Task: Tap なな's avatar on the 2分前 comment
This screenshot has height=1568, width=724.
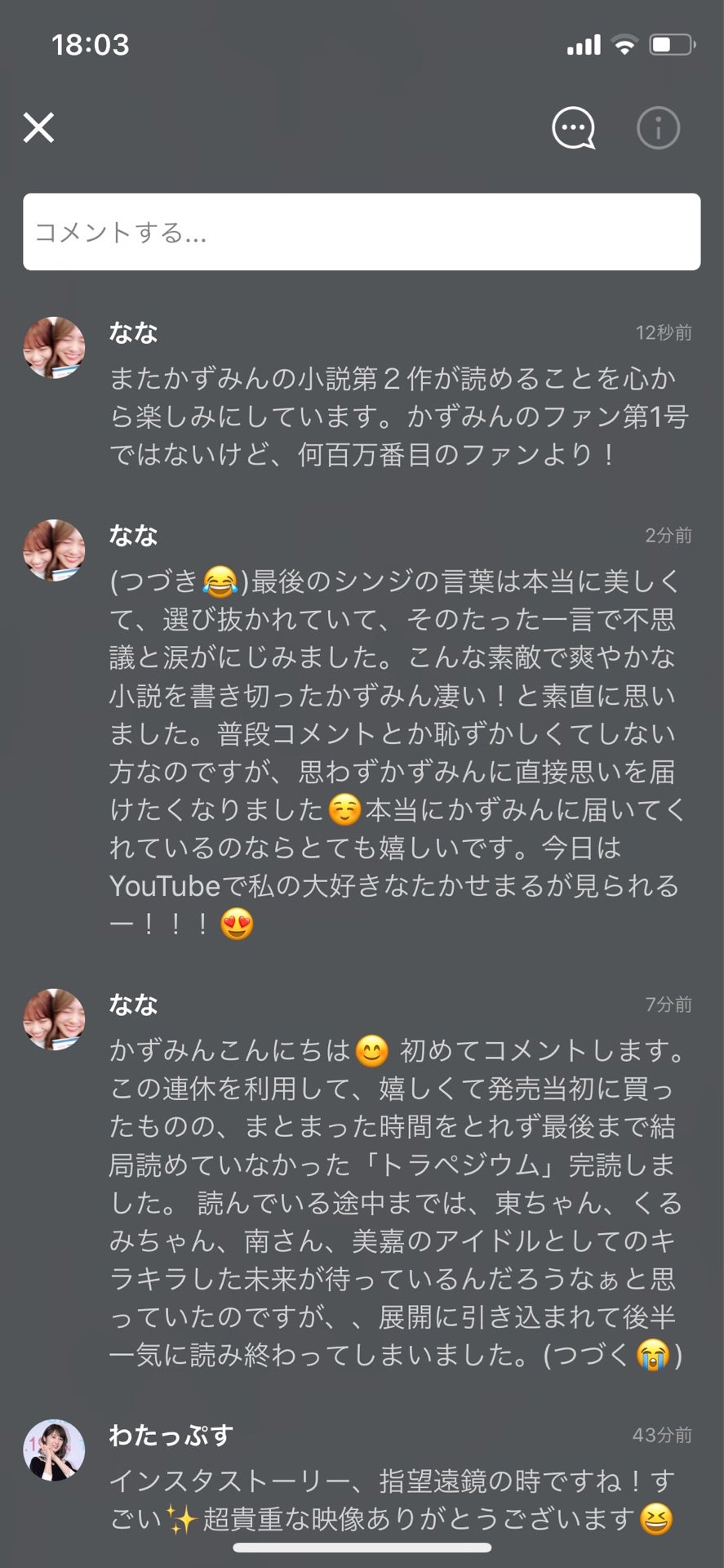Action: pos(54,549)
